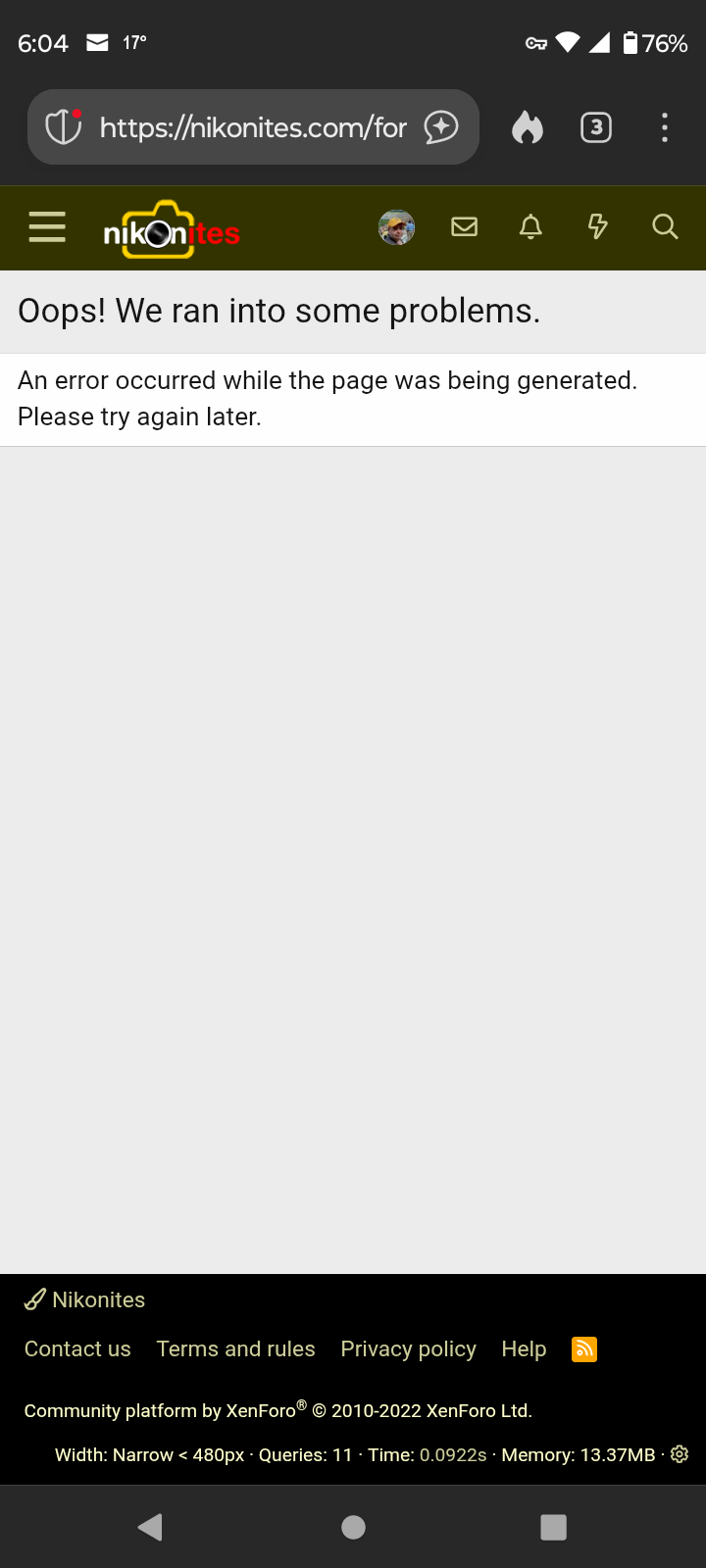Open trending topics with the flame icon
The image size is (706, 1568).
tap(527, 126)
